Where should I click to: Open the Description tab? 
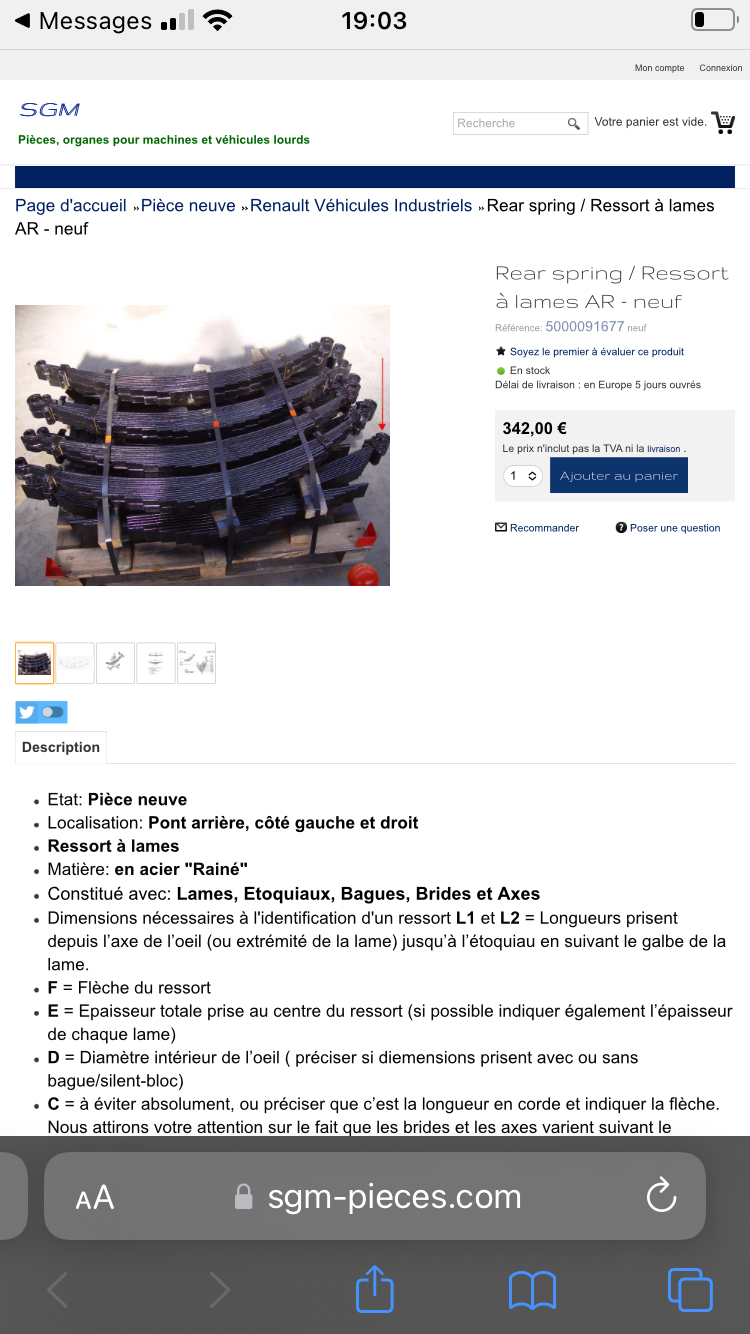(x=61, y=747)
